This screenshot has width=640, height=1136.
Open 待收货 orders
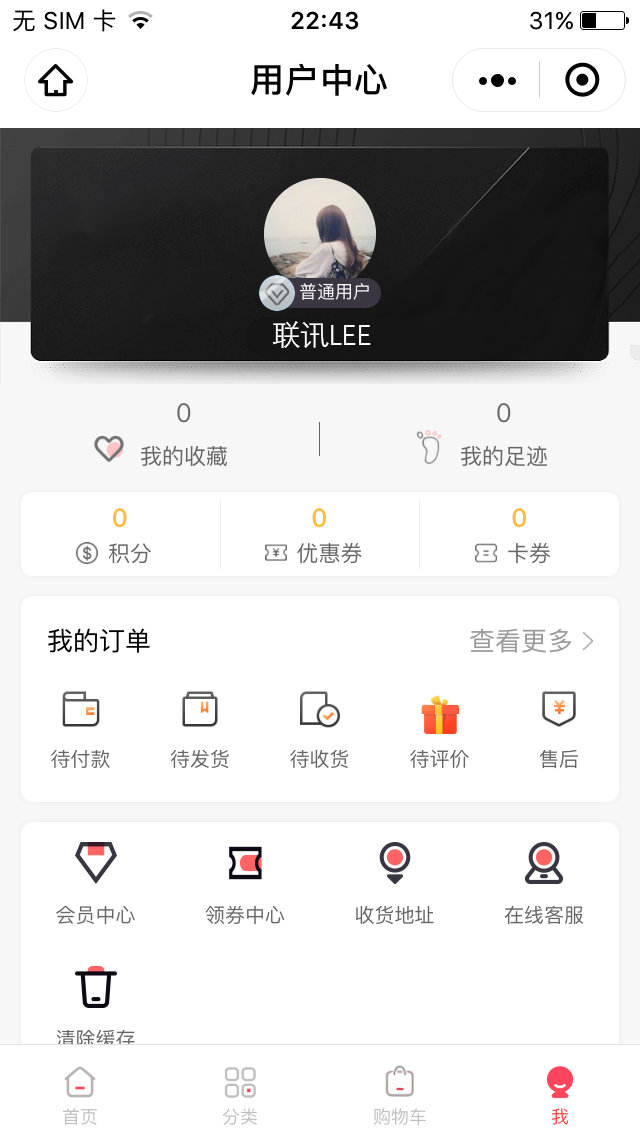click(320, 728)
